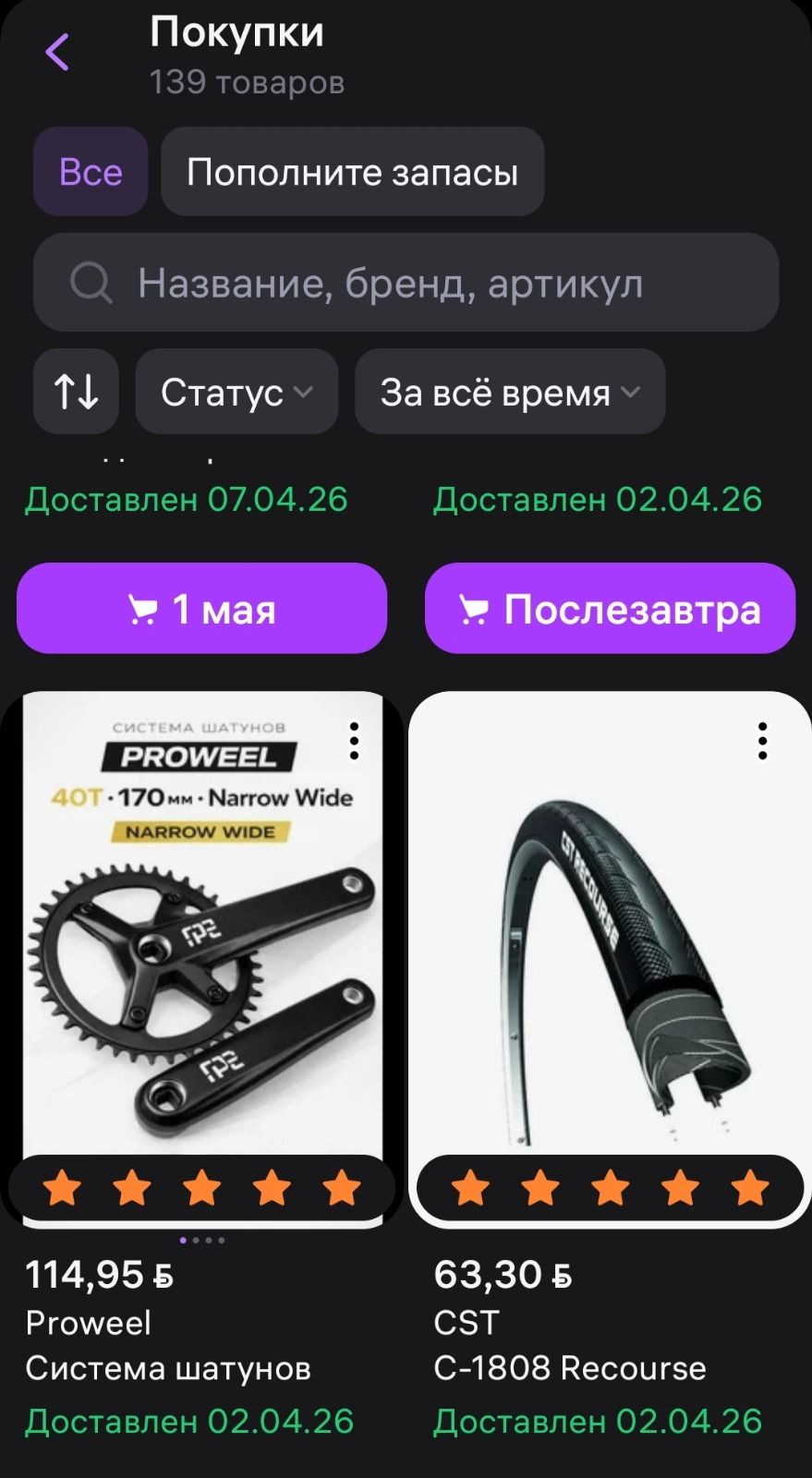The height and width of the screenshot is (1478, 812).
Task: Open the three-dot menu on Proweel card
Action: [x=352, y=740]
